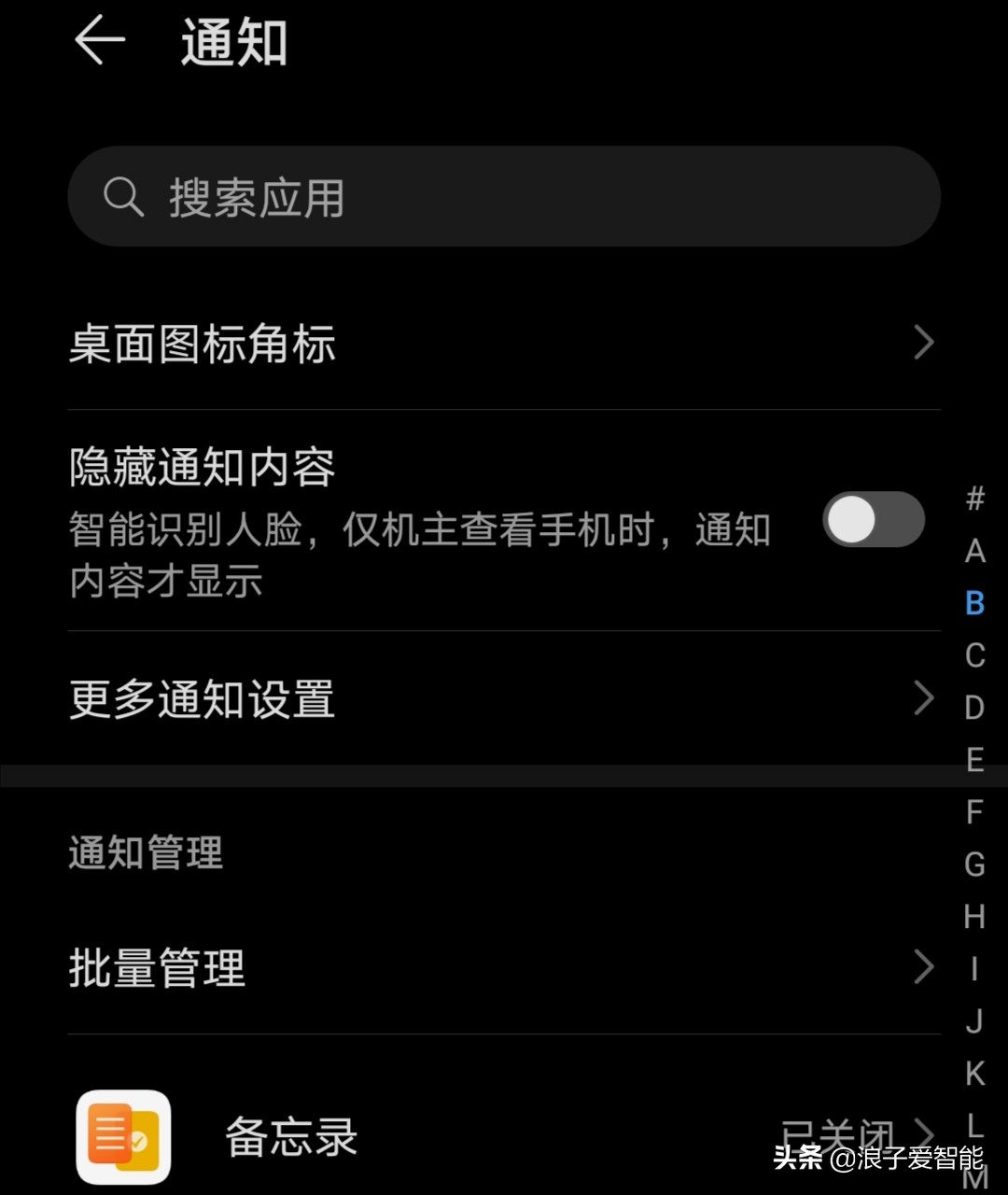This screenshot has width=1008, height=1195.
Task: Select the 更多通知设置 menu item
Action: [202, 698]
